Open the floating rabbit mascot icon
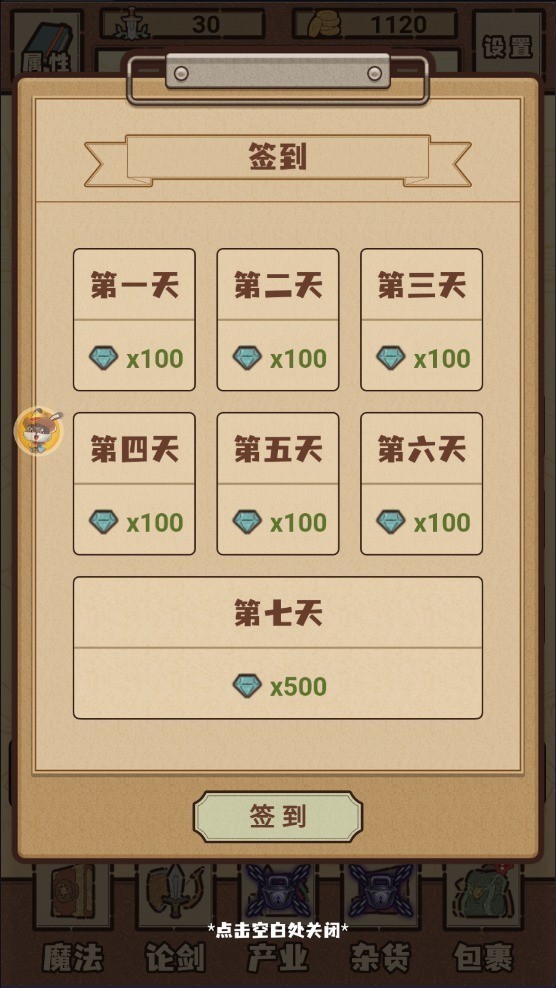Image resolution: width=556 pixels, height=988 pixels. coord(38,430)
